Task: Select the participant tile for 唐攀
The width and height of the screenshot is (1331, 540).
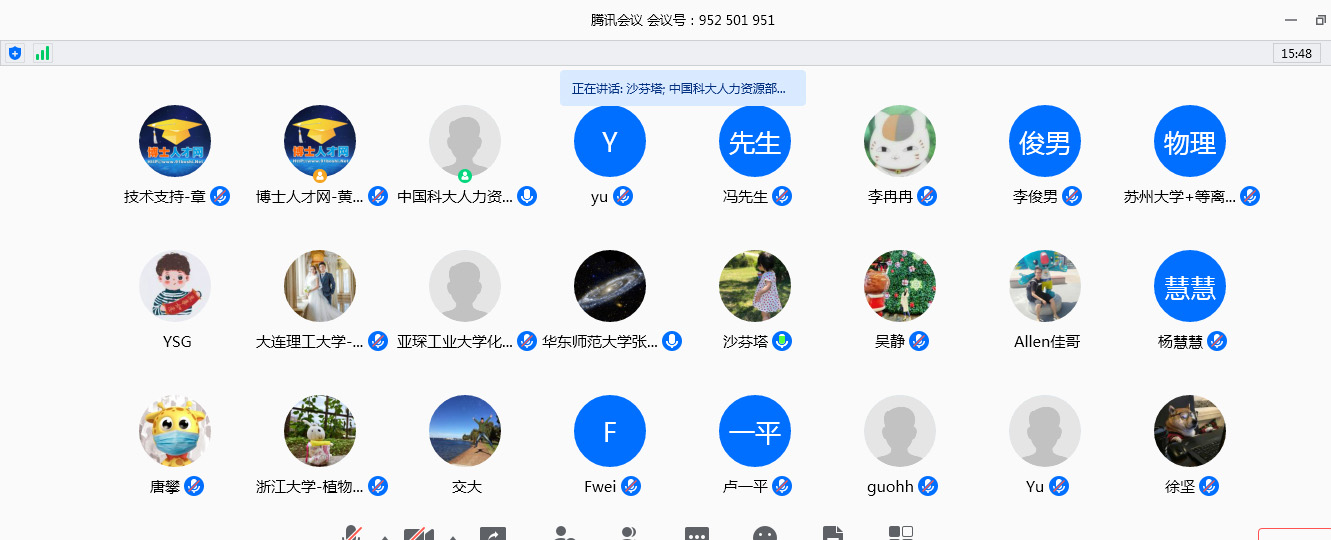Action: tap(175, 431)
